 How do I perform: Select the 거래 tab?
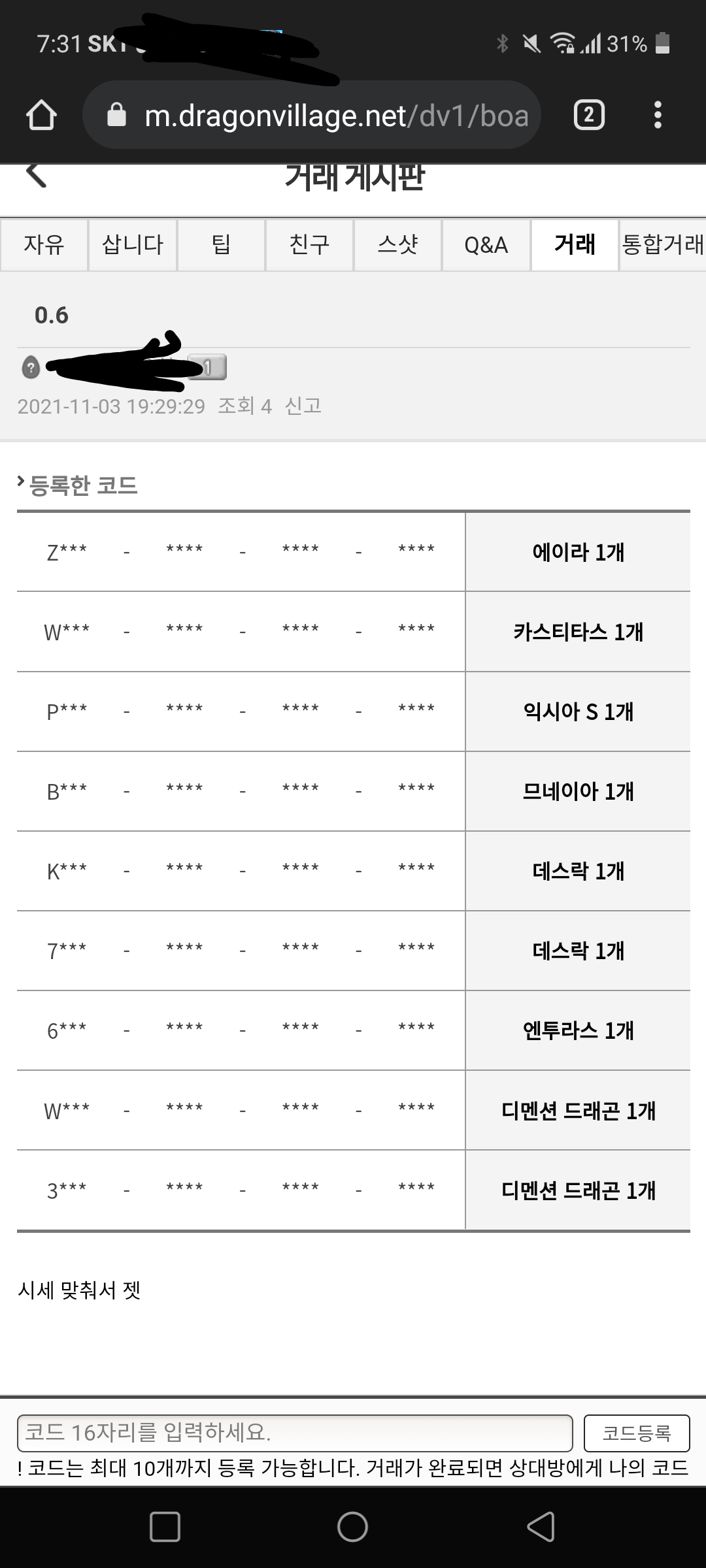tap(575, 245)
